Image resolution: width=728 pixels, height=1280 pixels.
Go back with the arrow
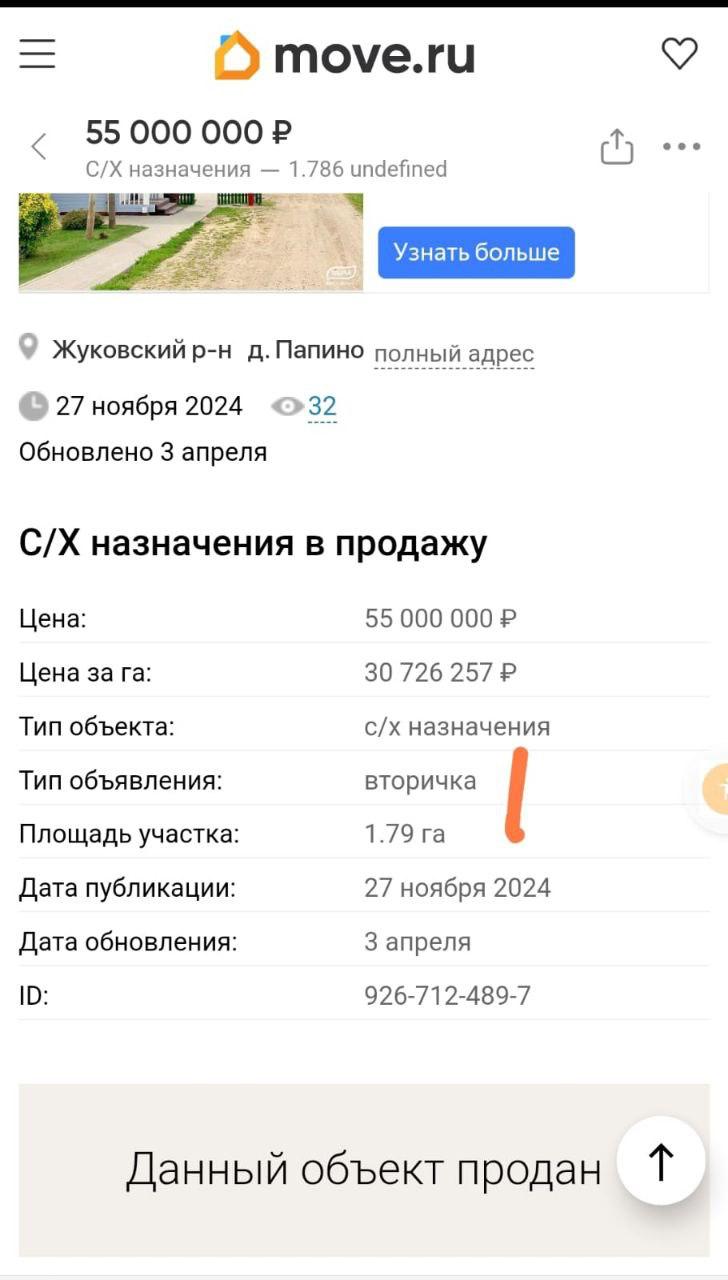point(39,147)
